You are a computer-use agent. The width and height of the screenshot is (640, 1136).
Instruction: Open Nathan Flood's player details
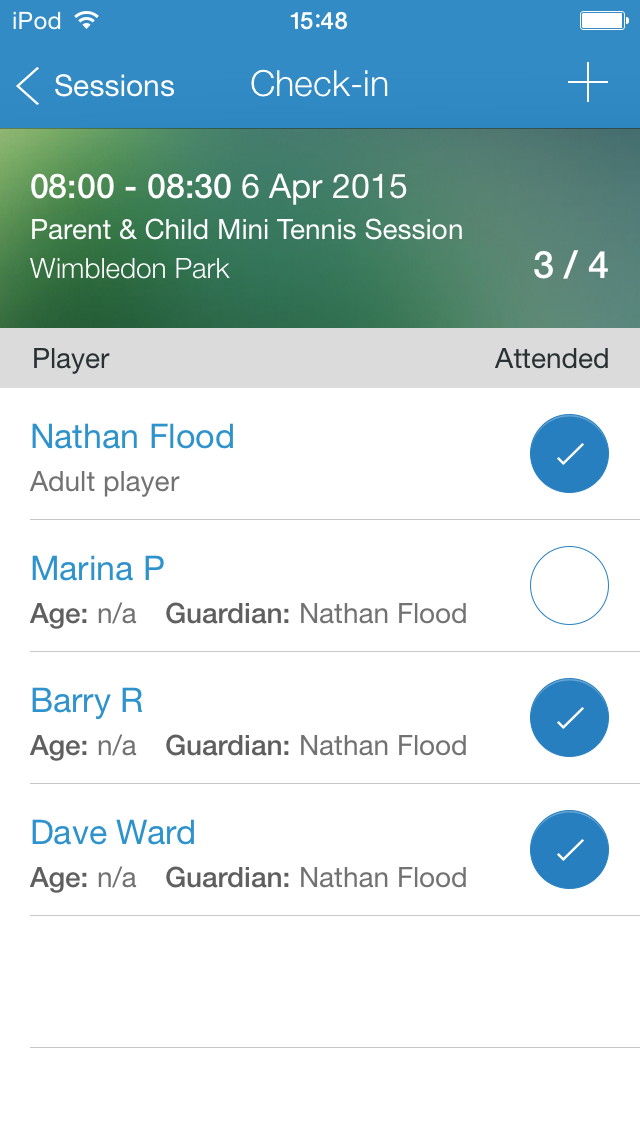click(133, 437)
